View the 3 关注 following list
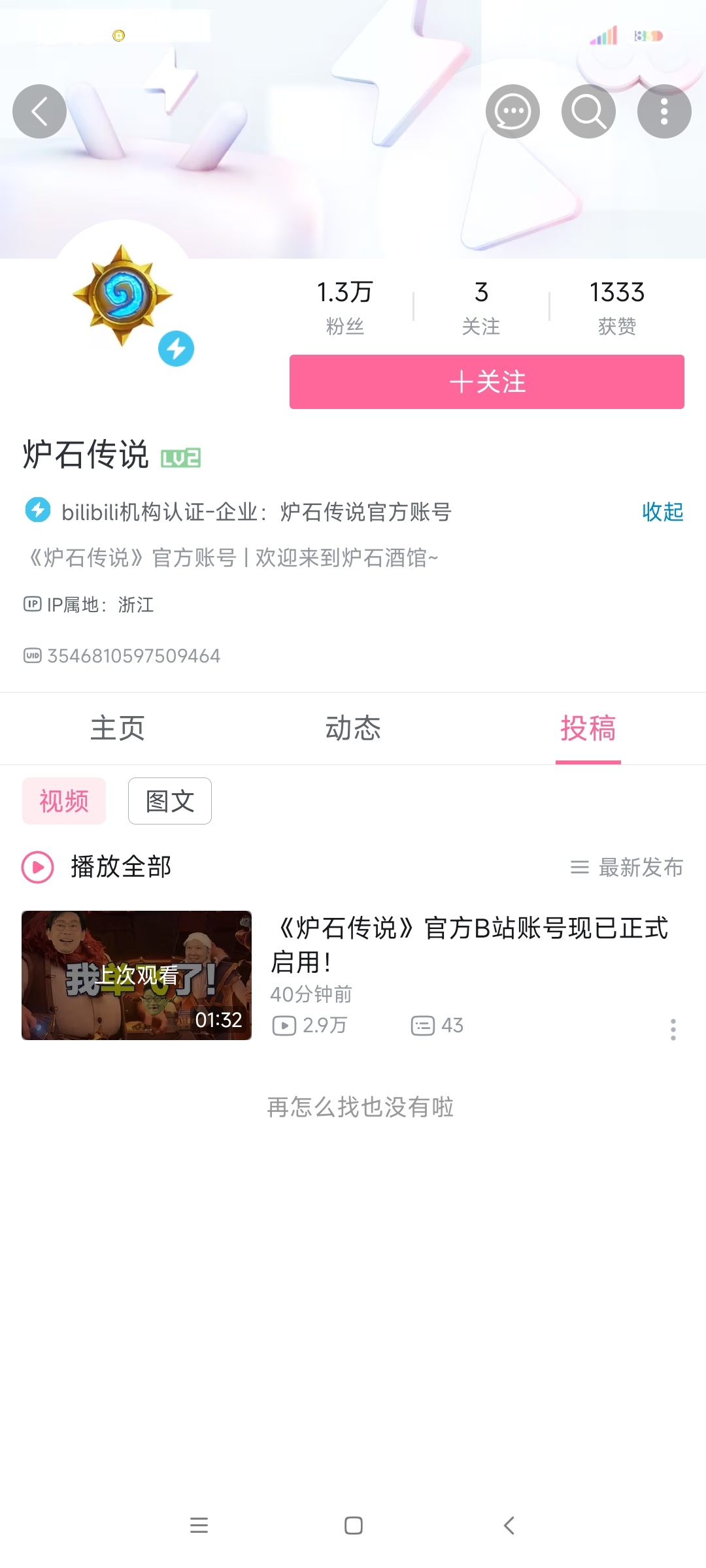The height and width of the screenshot is (1568, 706). click(x=481, y=307)
